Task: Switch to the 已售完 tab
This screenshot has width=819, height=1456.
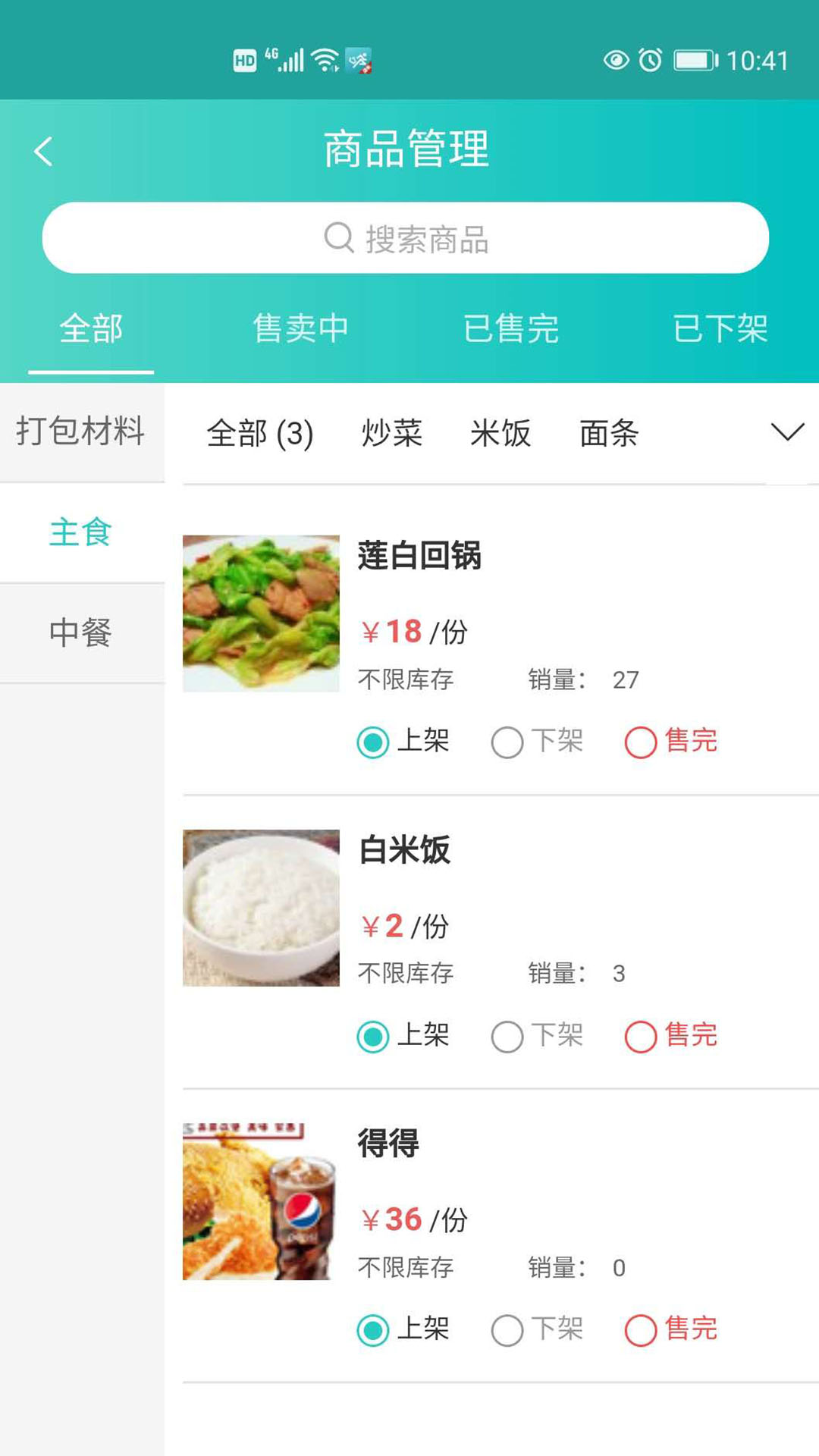Action: coord(513,328)
